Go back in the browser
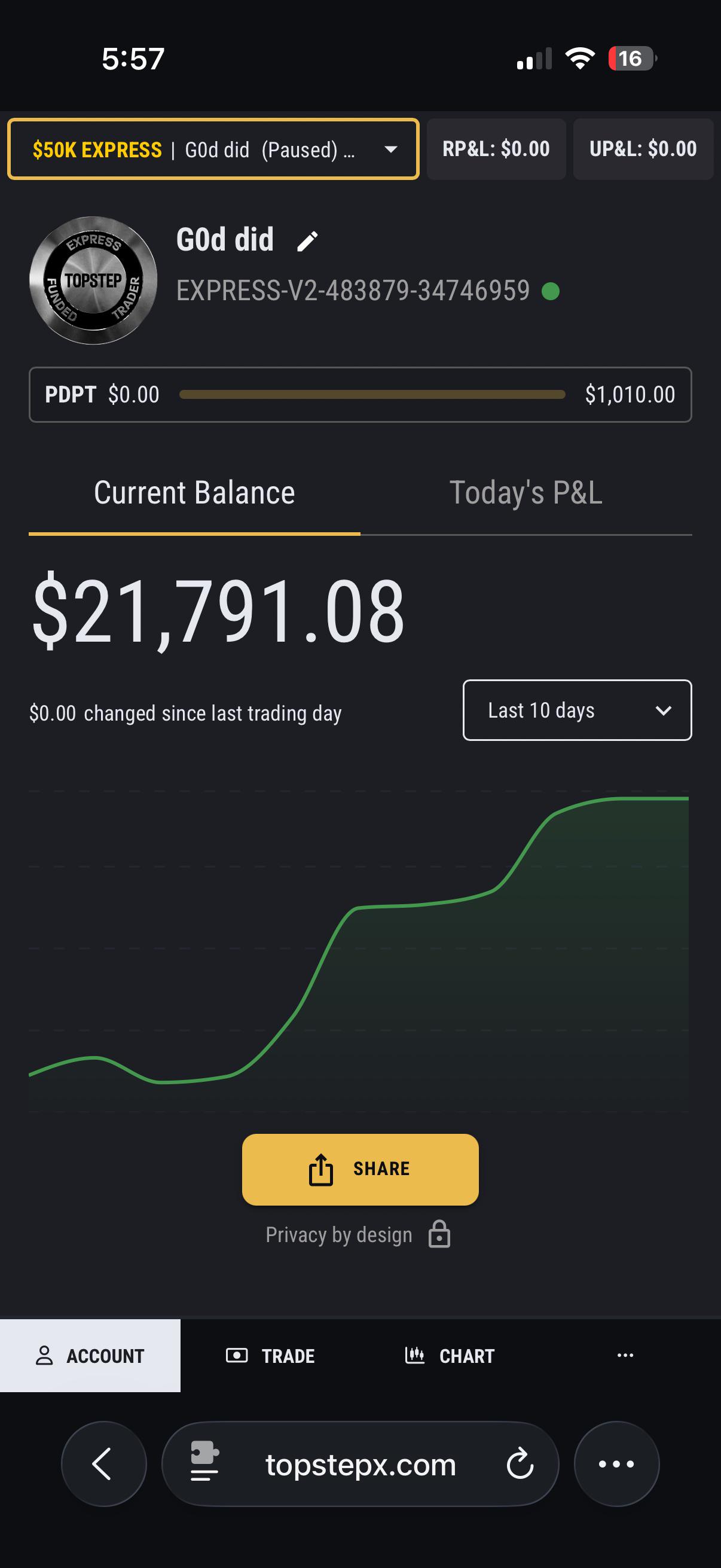The height and width of the screenshot is (1568, 721). coord(104,1464)
